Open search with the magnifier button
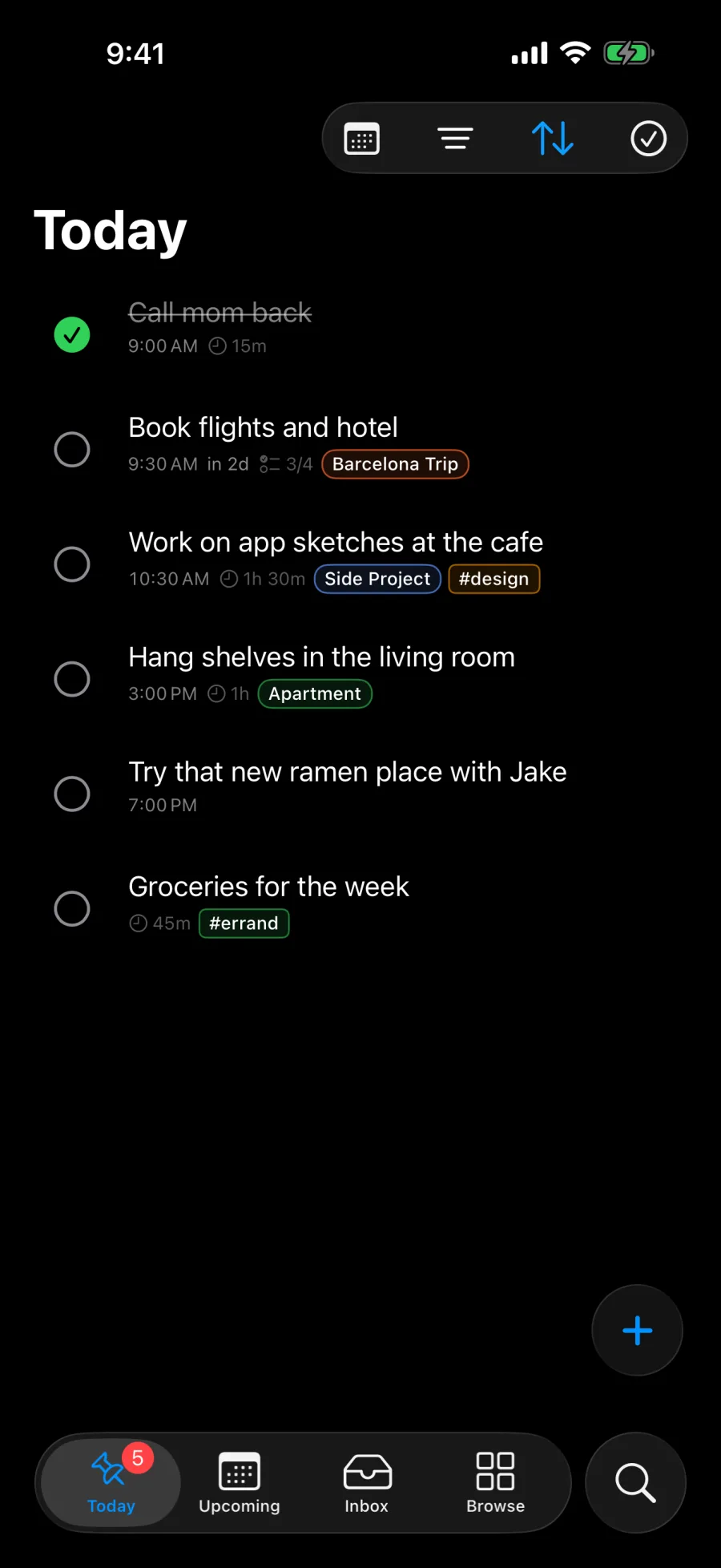This screenshot has height=1568, width=721. click(x=635, y=1483)
